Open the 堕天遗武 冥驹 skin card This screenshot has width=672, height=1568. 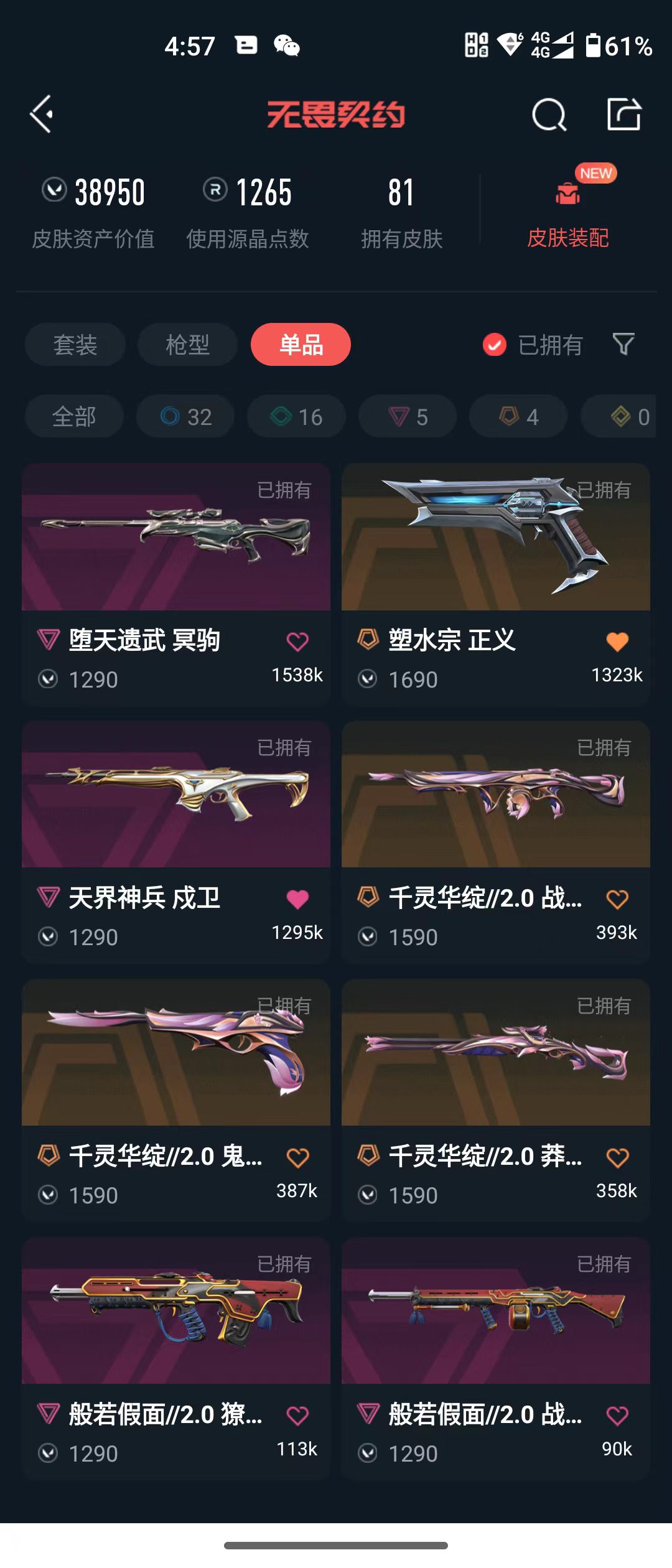(176, 584)
